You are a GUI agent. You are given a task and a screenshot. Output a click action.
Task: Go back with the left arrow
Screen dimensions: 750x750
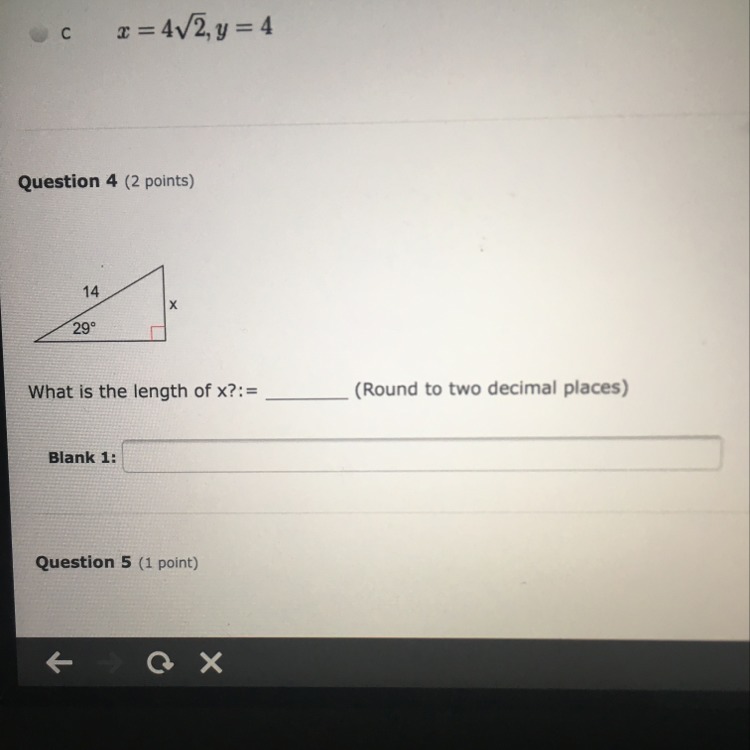point(60,662)
